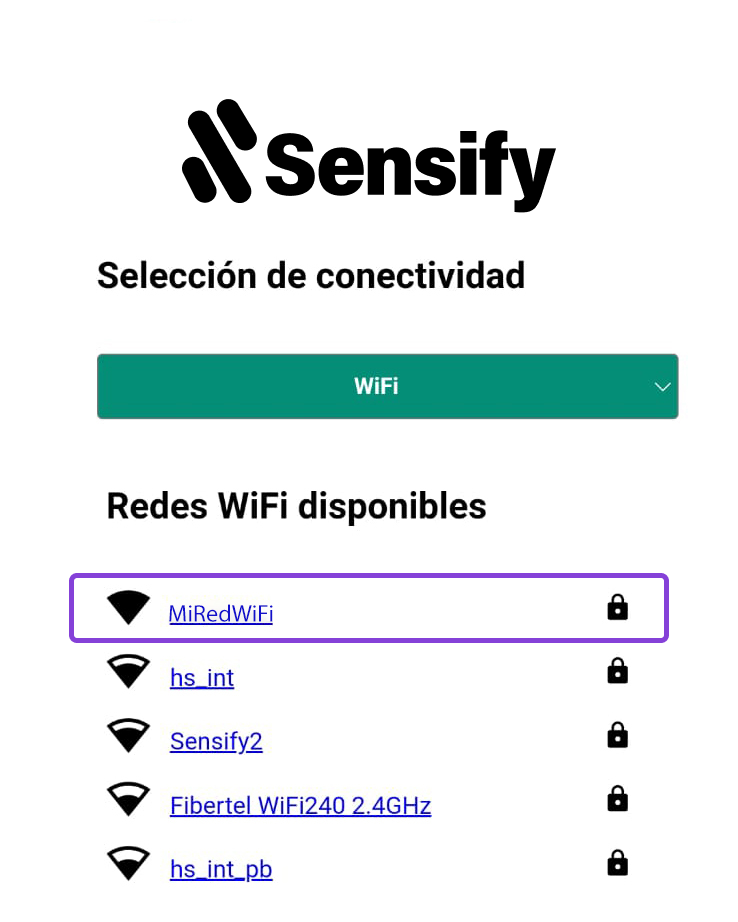
Task: Open the hs_int_pb network
Action: click(221, 869)
